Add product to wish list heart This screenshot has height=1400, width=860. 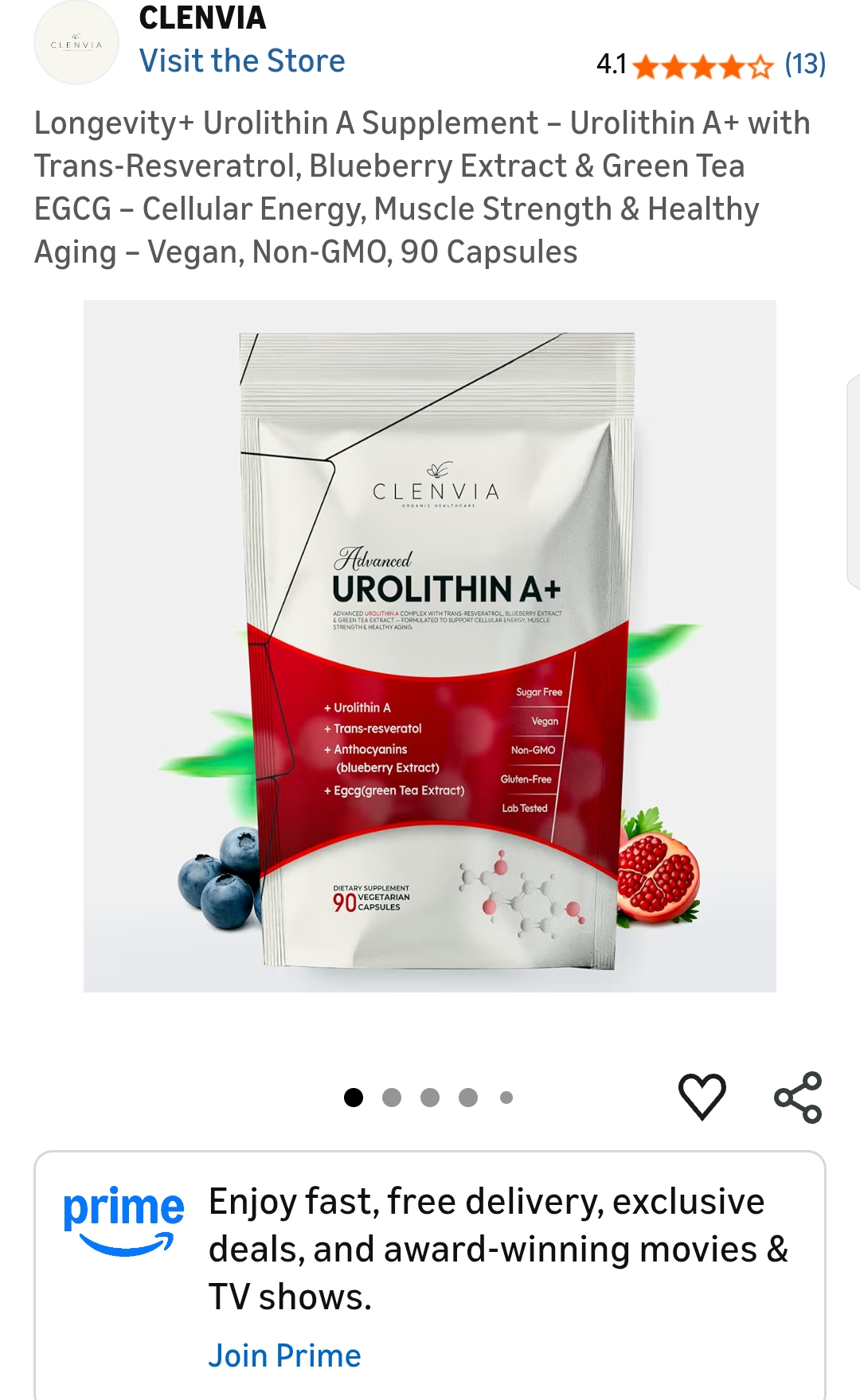coord(702,1097)
